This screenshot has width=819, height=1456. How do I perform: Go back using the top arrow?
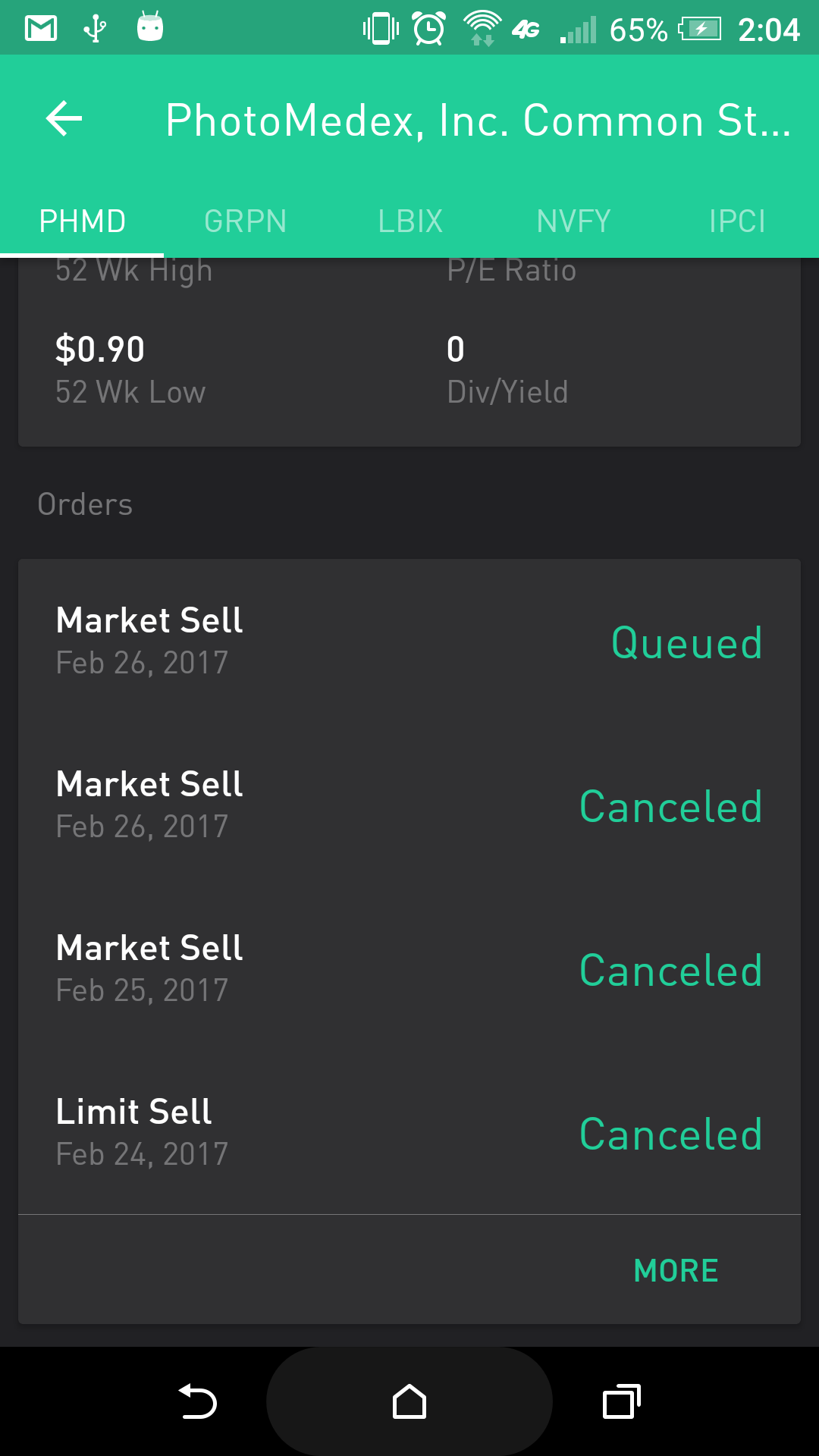tap(64, 119)
